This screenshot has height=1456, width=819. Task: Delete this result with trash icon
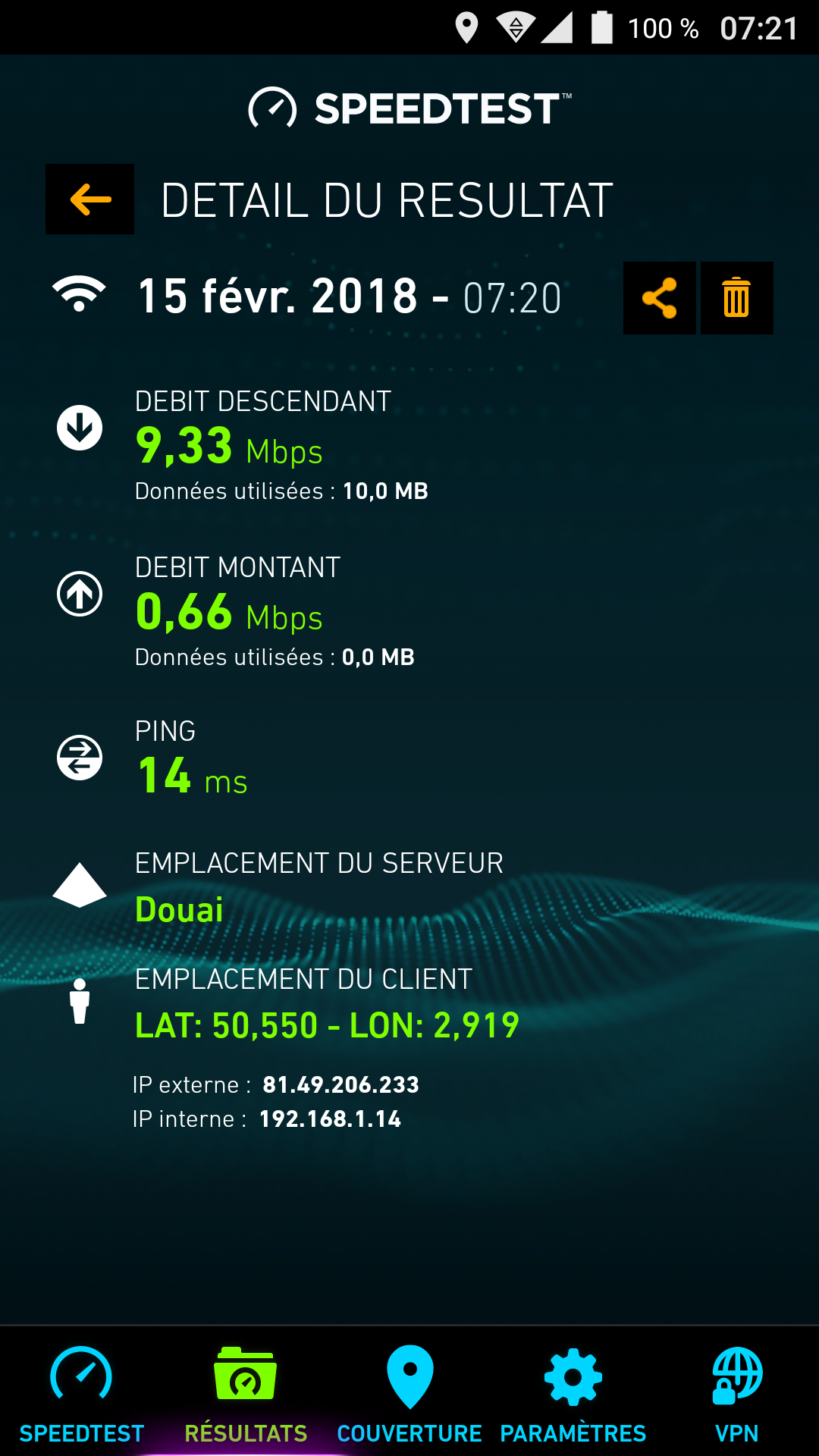pos(736,298)
